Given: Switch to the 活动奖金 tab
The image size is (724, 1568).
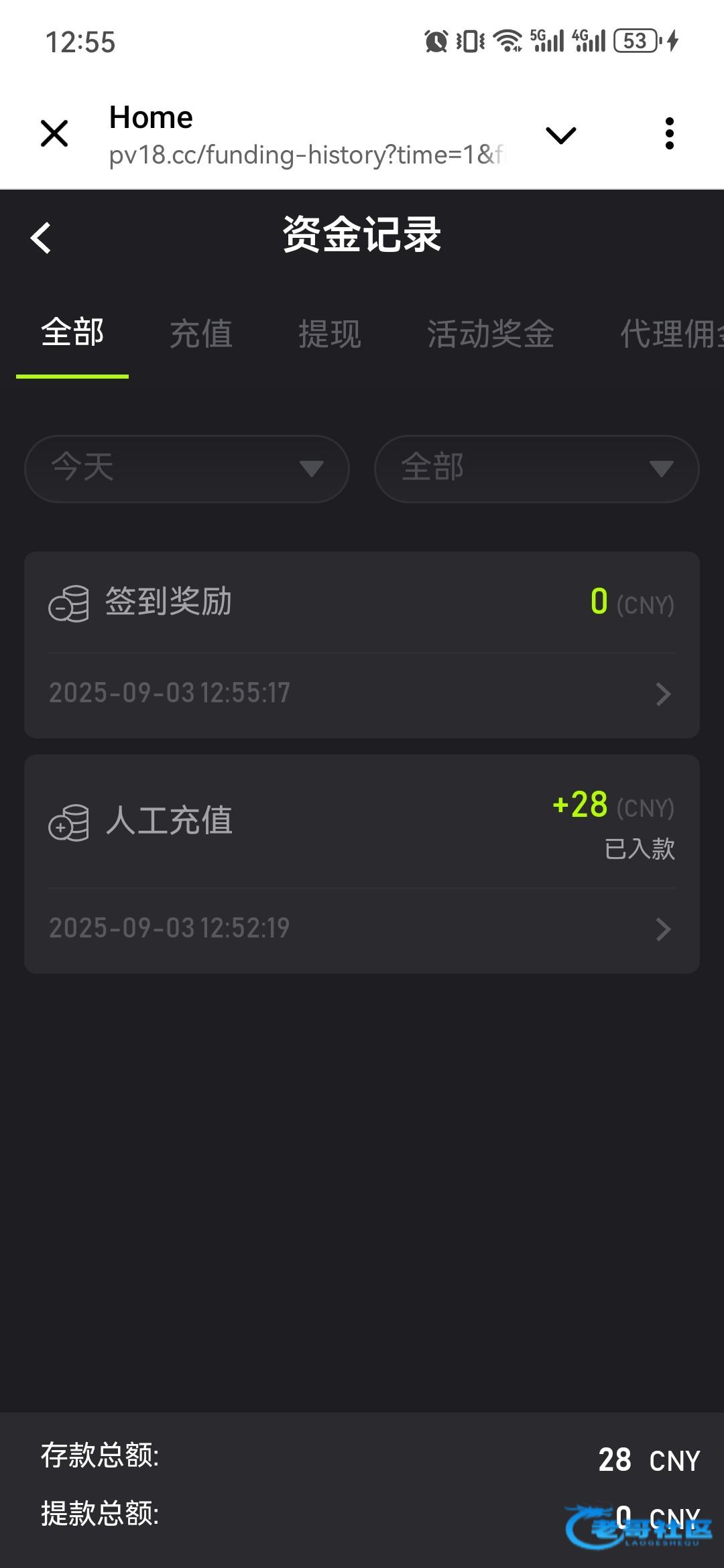Looking at the screenshot, I should coord(491,333).
